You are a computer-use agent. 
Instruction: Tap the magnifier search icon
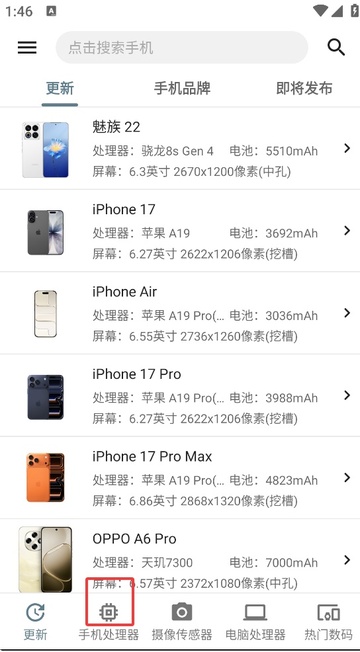pos(336,47)
